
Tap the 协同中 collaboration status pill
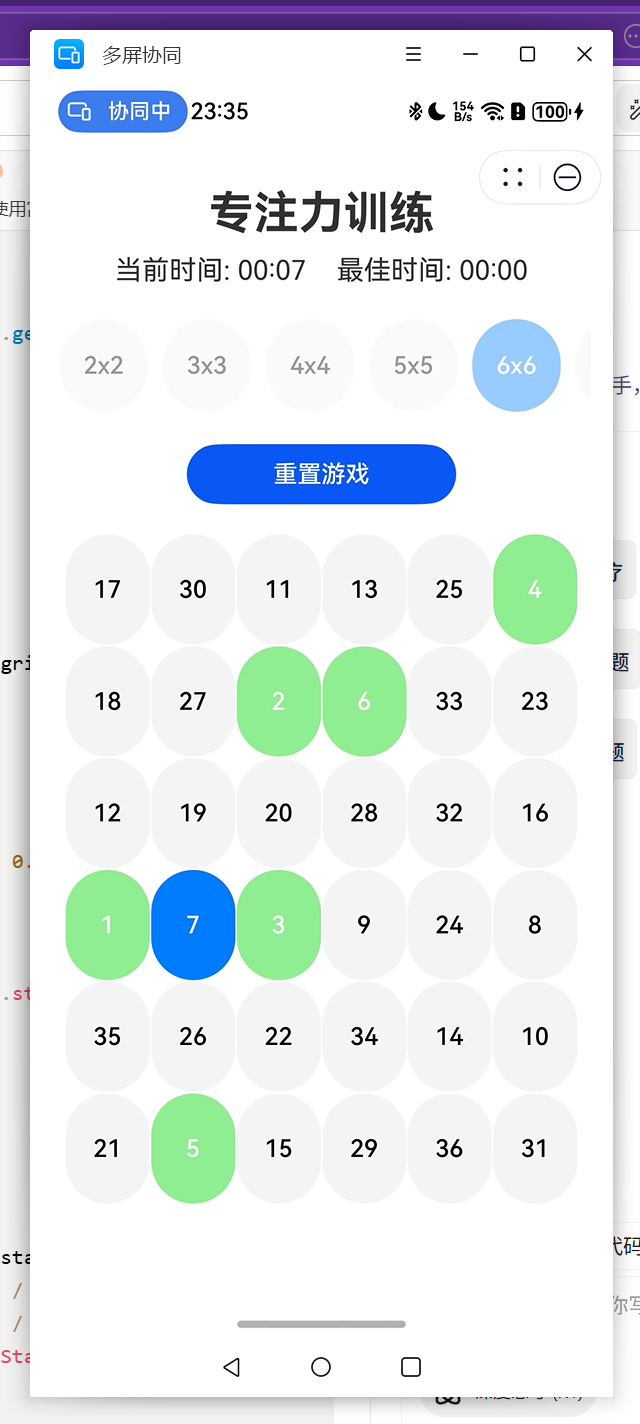click(x=123, y=111)
